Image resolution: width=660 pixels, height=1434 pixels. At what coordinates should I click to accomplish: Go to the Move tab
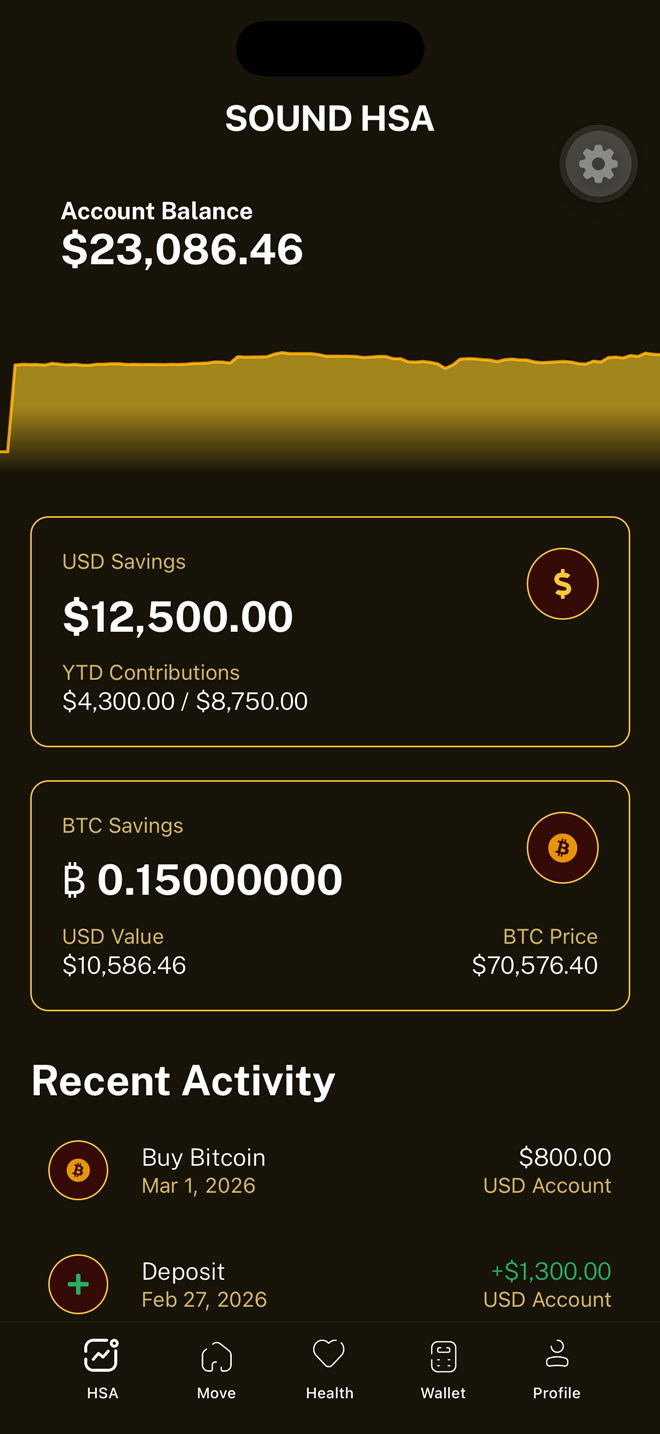(x=216, y=1370)
